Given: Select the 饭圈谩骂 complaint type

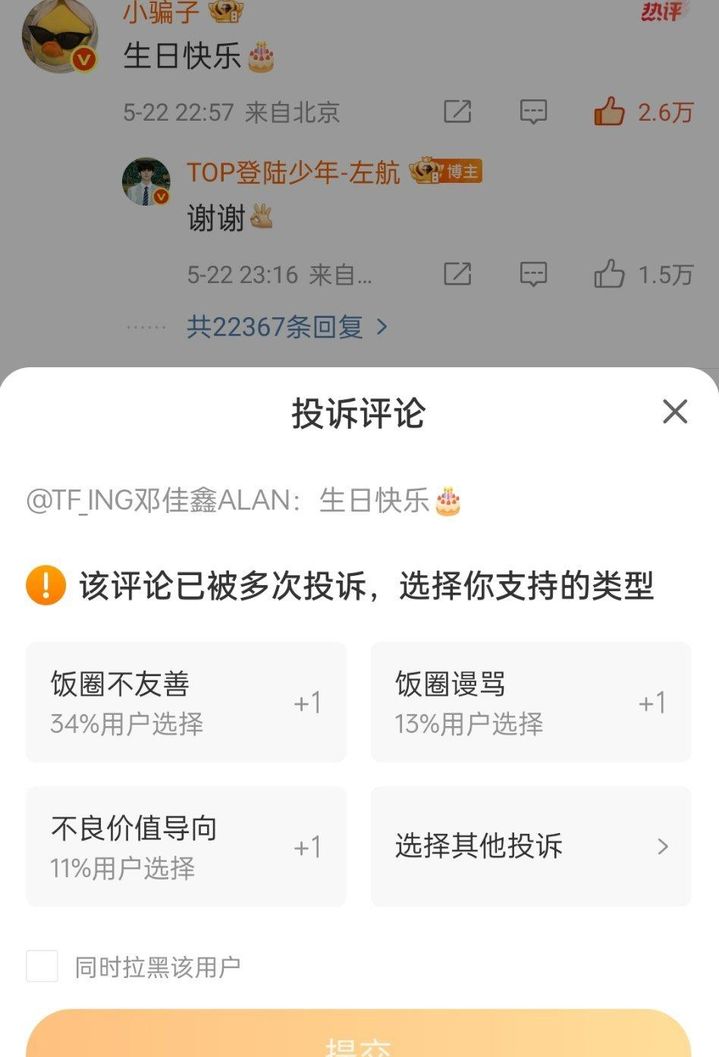Looking at the screenshot, I should [x=530, y=702].
